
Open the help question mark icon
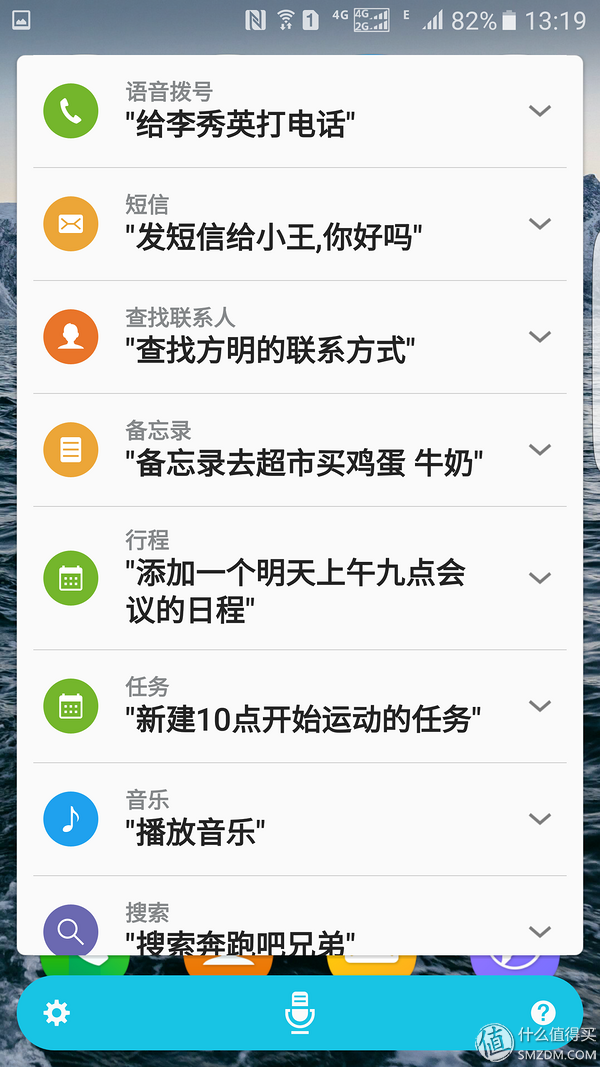[542, 1012]
